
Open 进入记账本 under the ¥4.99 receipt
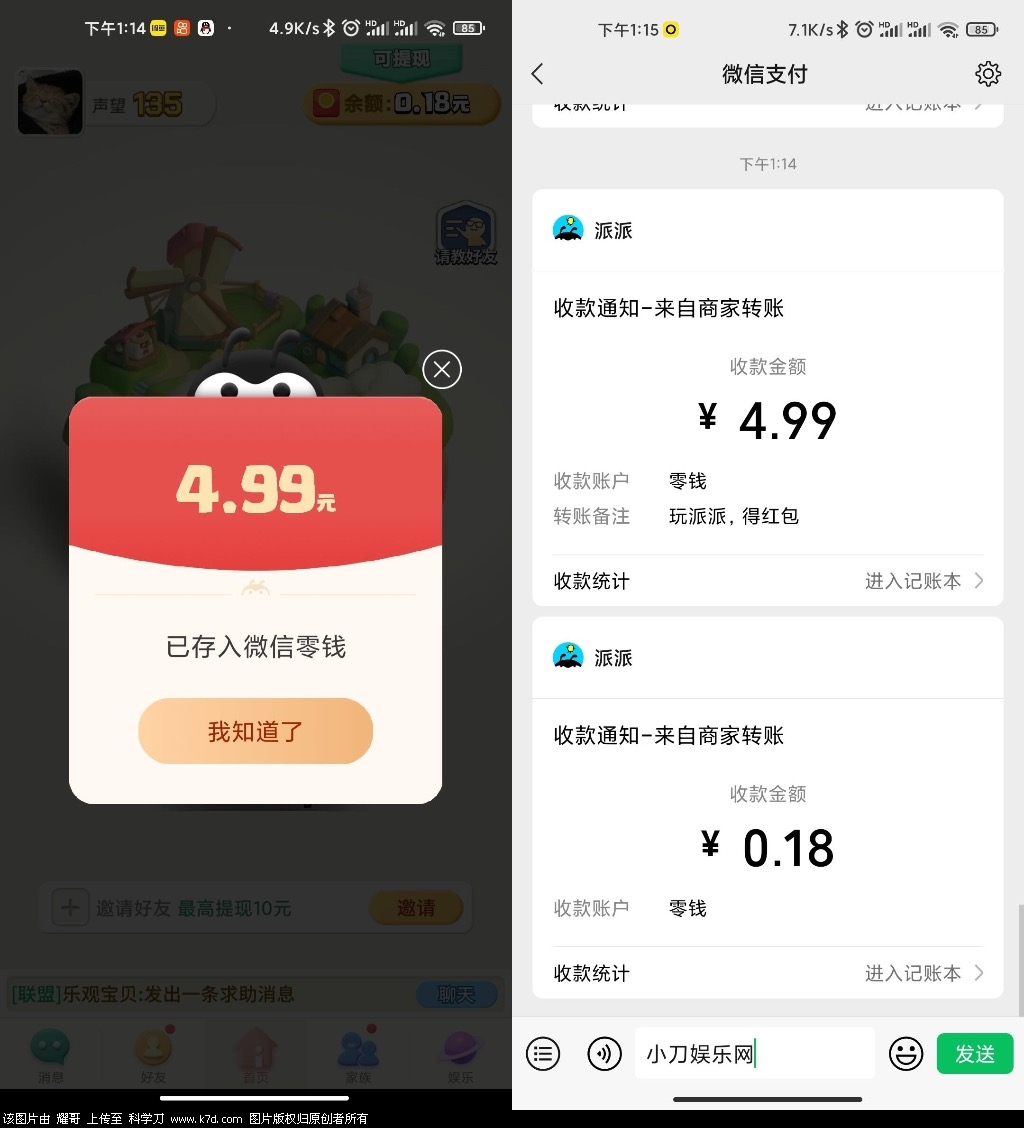coord(923,581)
